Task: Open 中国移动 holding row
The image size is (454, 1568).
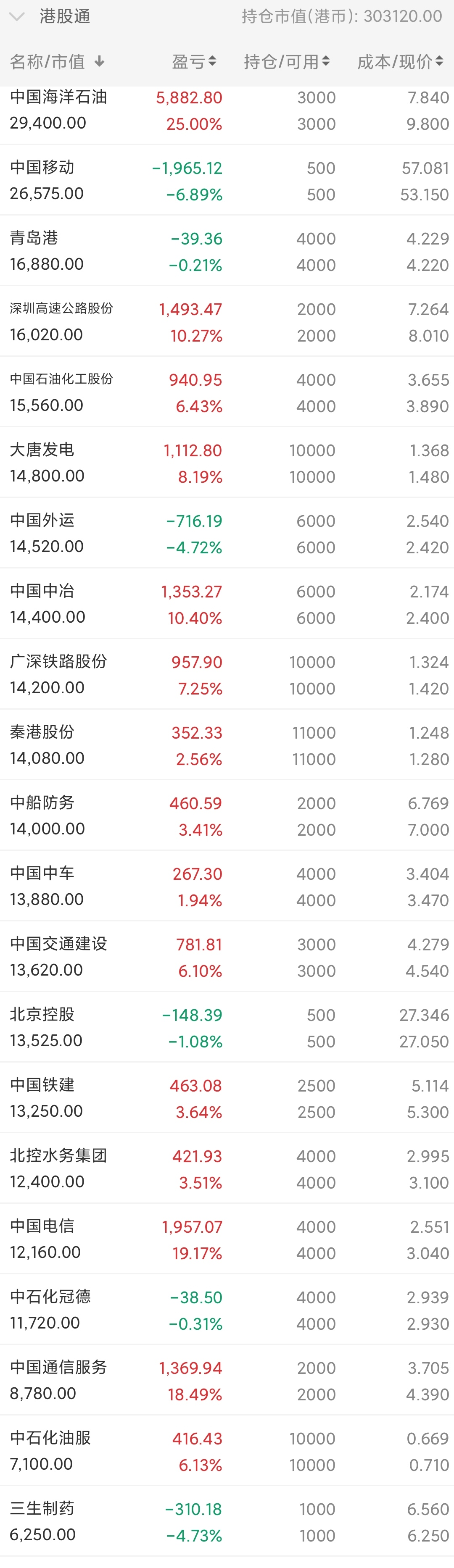Action: (x=227, y=181)
